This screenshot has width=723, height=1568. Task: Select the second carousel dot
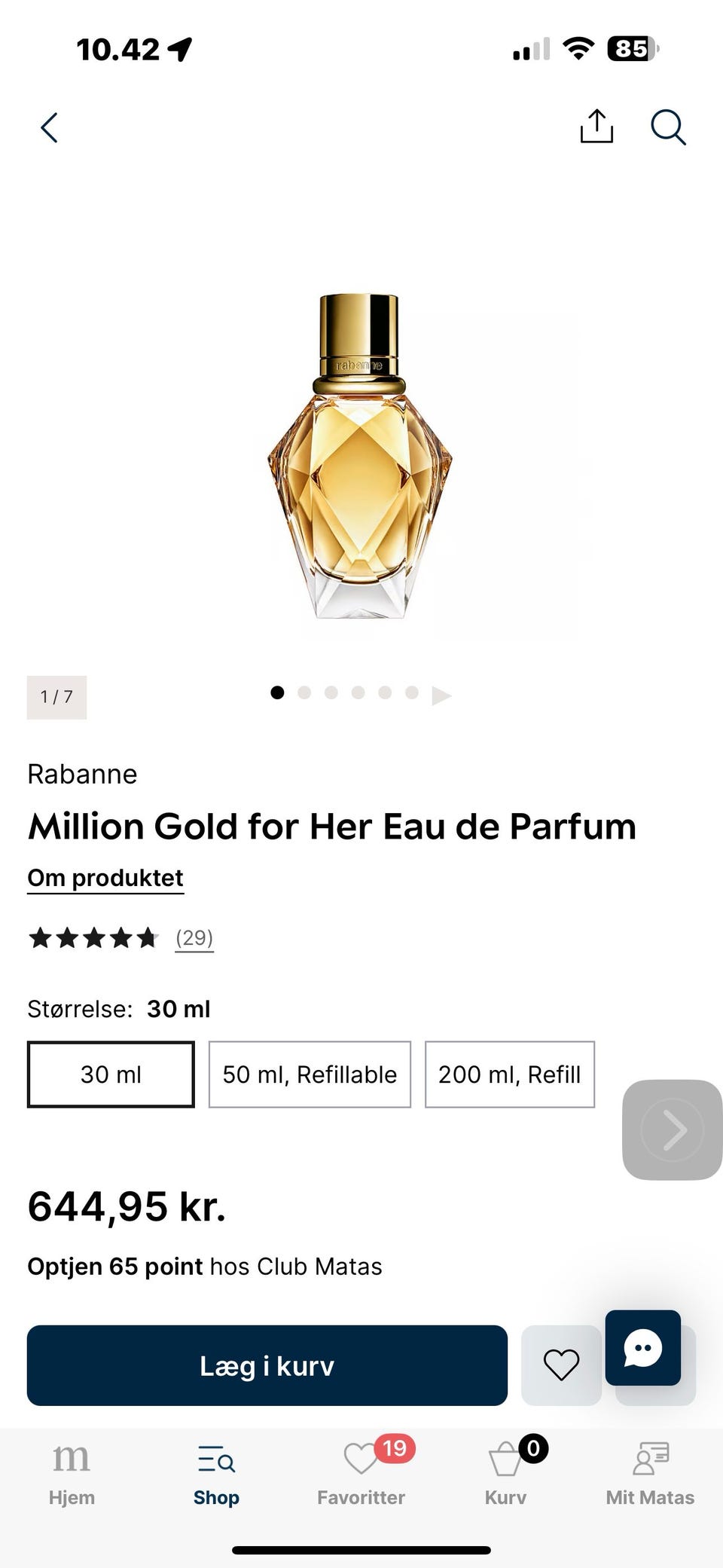tap(304, 692)
